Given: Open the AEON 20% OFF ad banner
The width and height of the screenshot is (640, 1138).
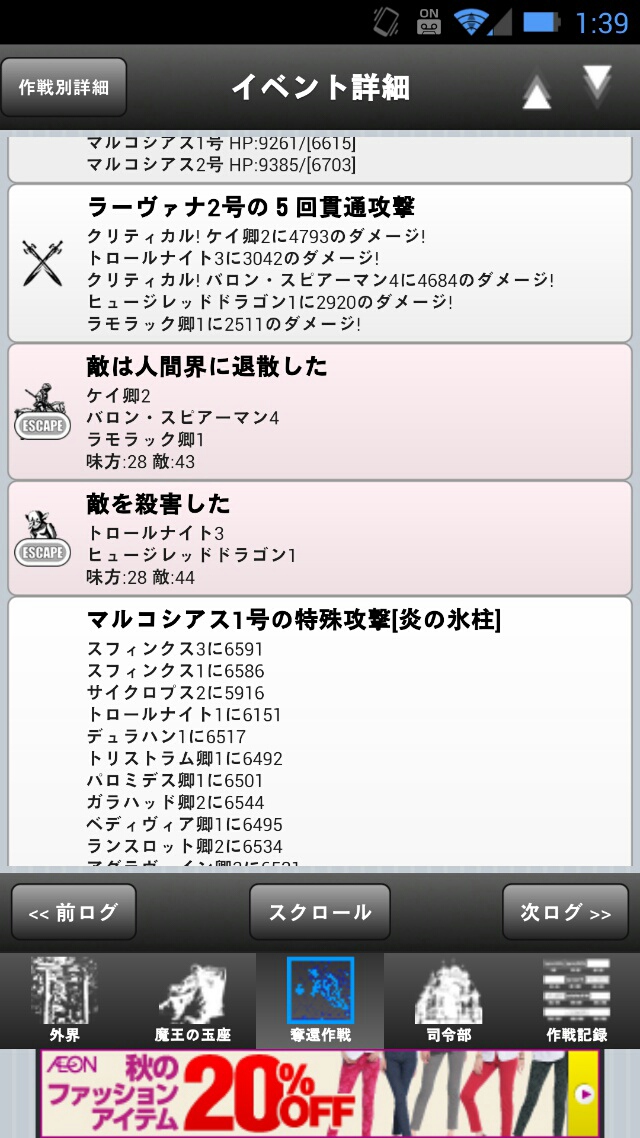Looking at the screenshot, I should tap(320, 1094).
